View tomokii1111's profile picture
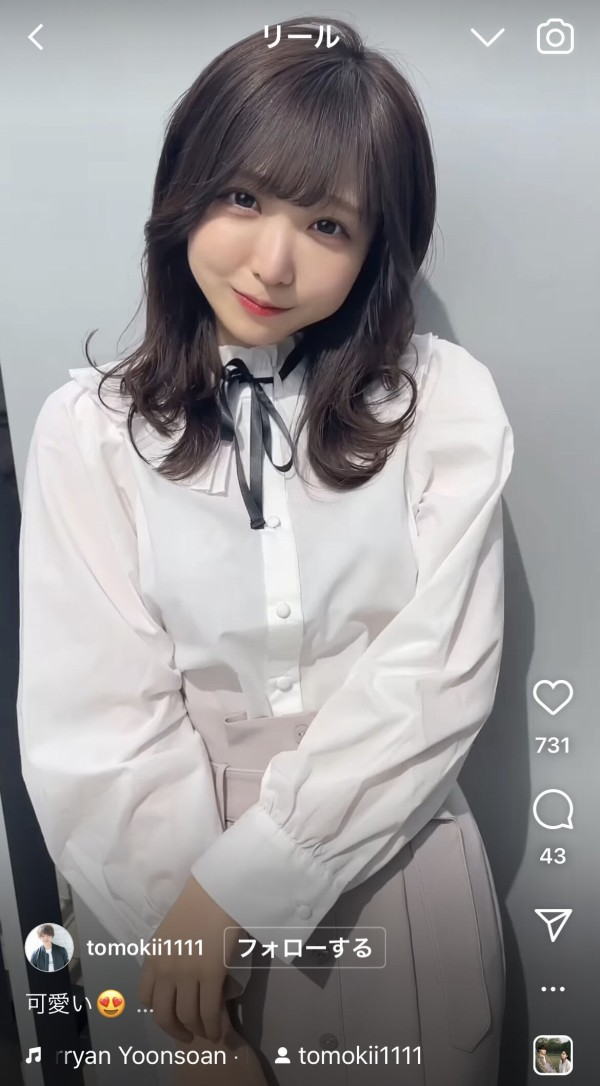Image resolution: width=600 pixels, height=1086 pixels. (x=48, y=948)
